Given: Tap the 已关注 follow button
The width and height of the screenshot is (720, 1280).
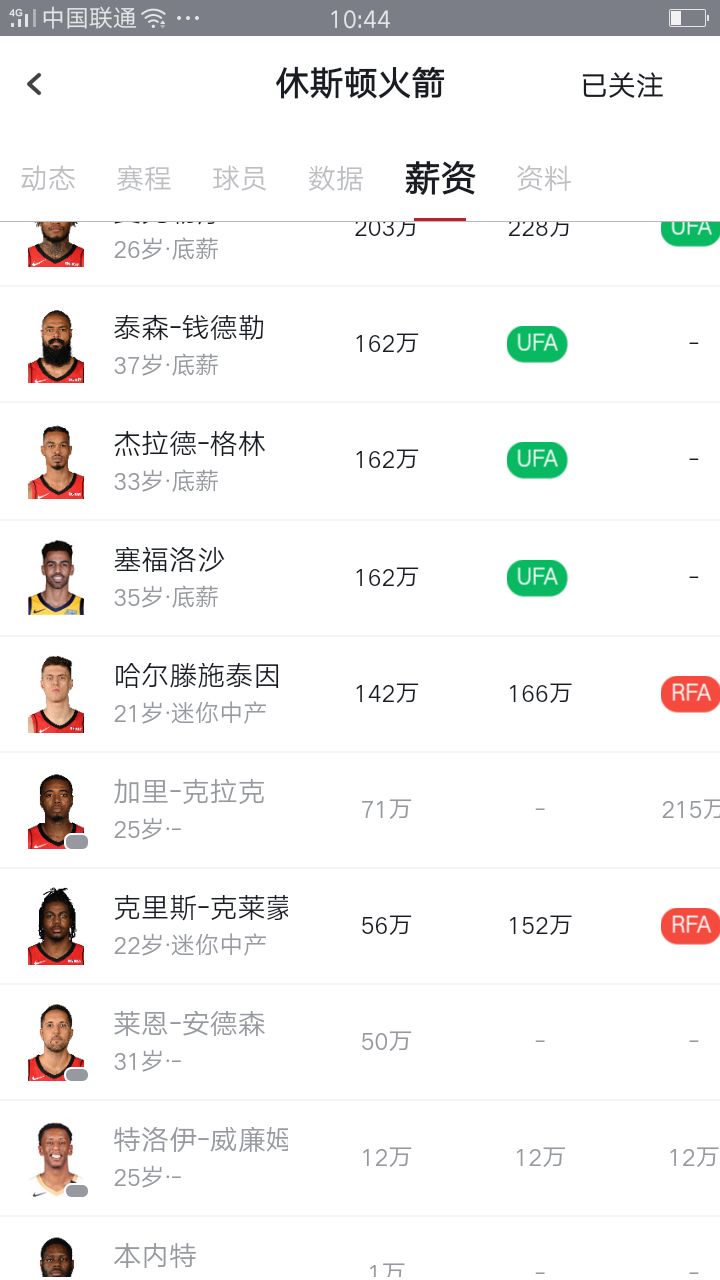Looking at the screenshot, I should (x=622, y=86).
